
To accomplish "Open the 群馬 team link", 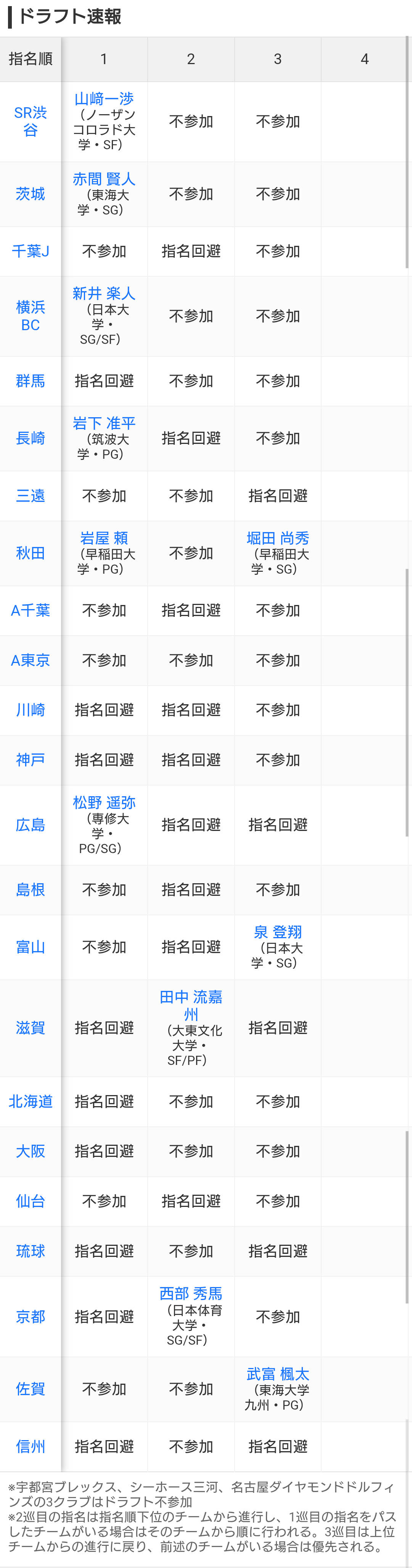I will tap(31, 381).
